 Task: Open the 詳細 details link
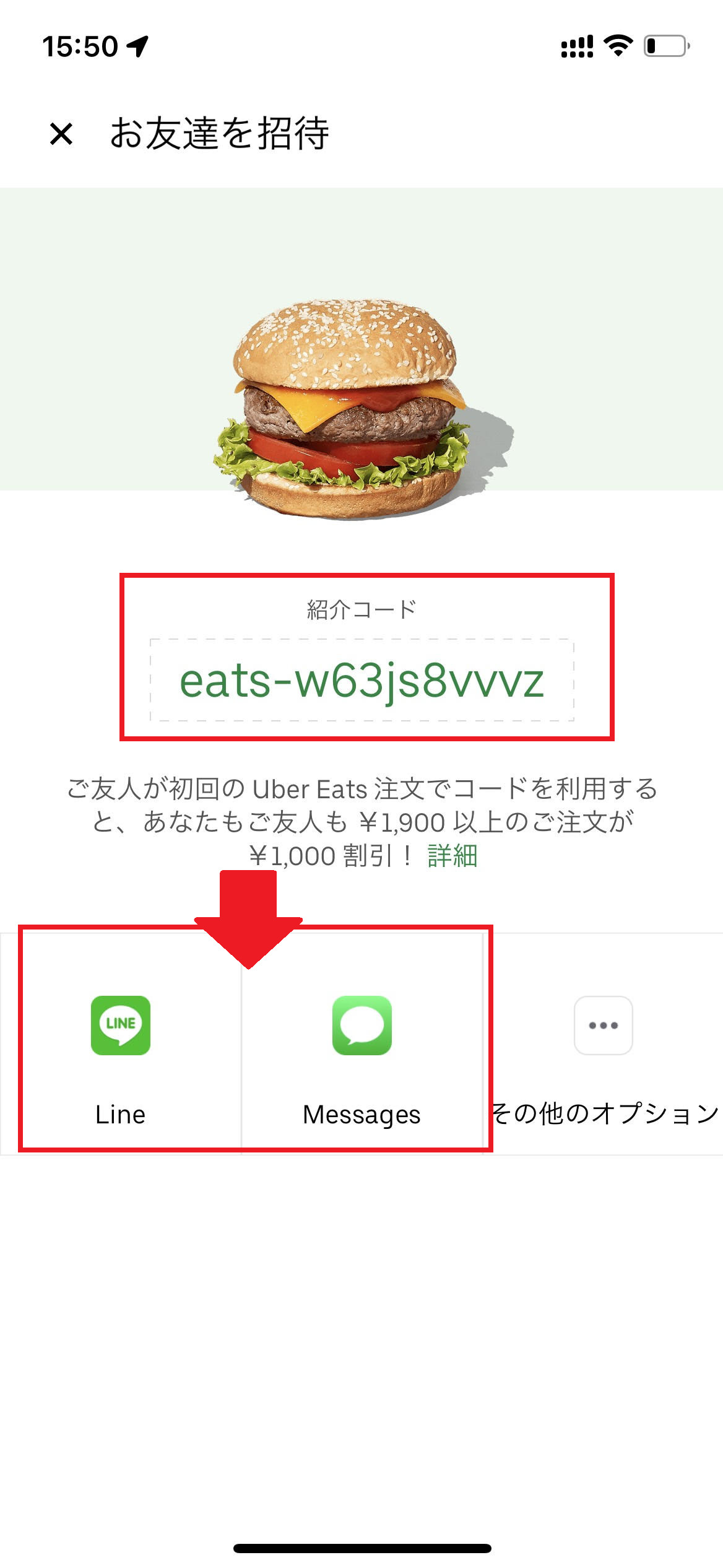(x=452, y=856)
